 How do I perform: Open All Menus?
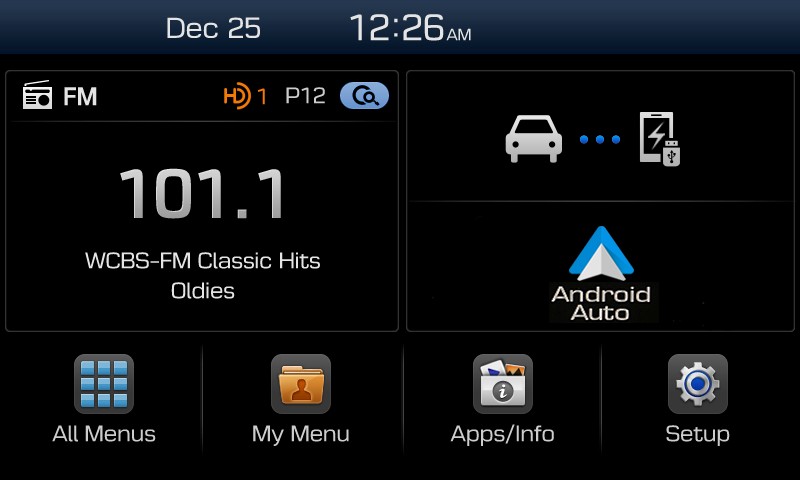[x=104, y=398]
